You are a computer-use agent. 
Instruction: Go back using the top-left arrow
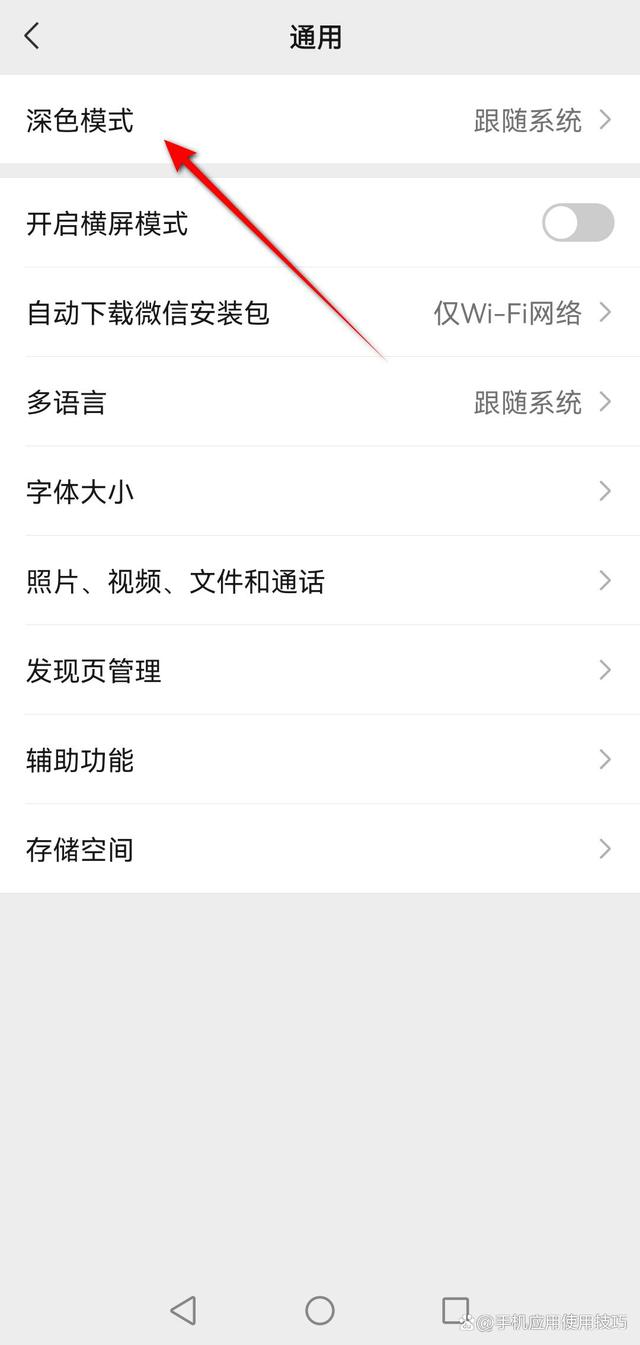32,37
